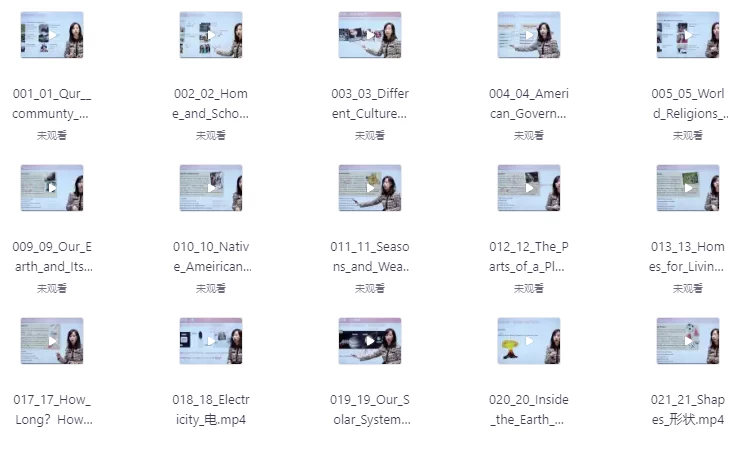
Task: Open 013_13 Homes for Living video
Action: tap(688, 188)
